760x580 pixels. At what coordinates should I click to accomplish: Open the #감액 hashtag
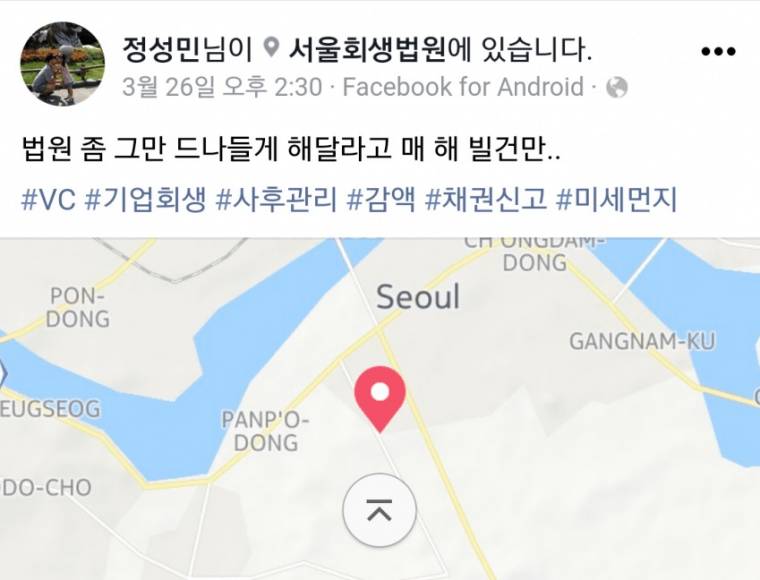pos(380,199)
